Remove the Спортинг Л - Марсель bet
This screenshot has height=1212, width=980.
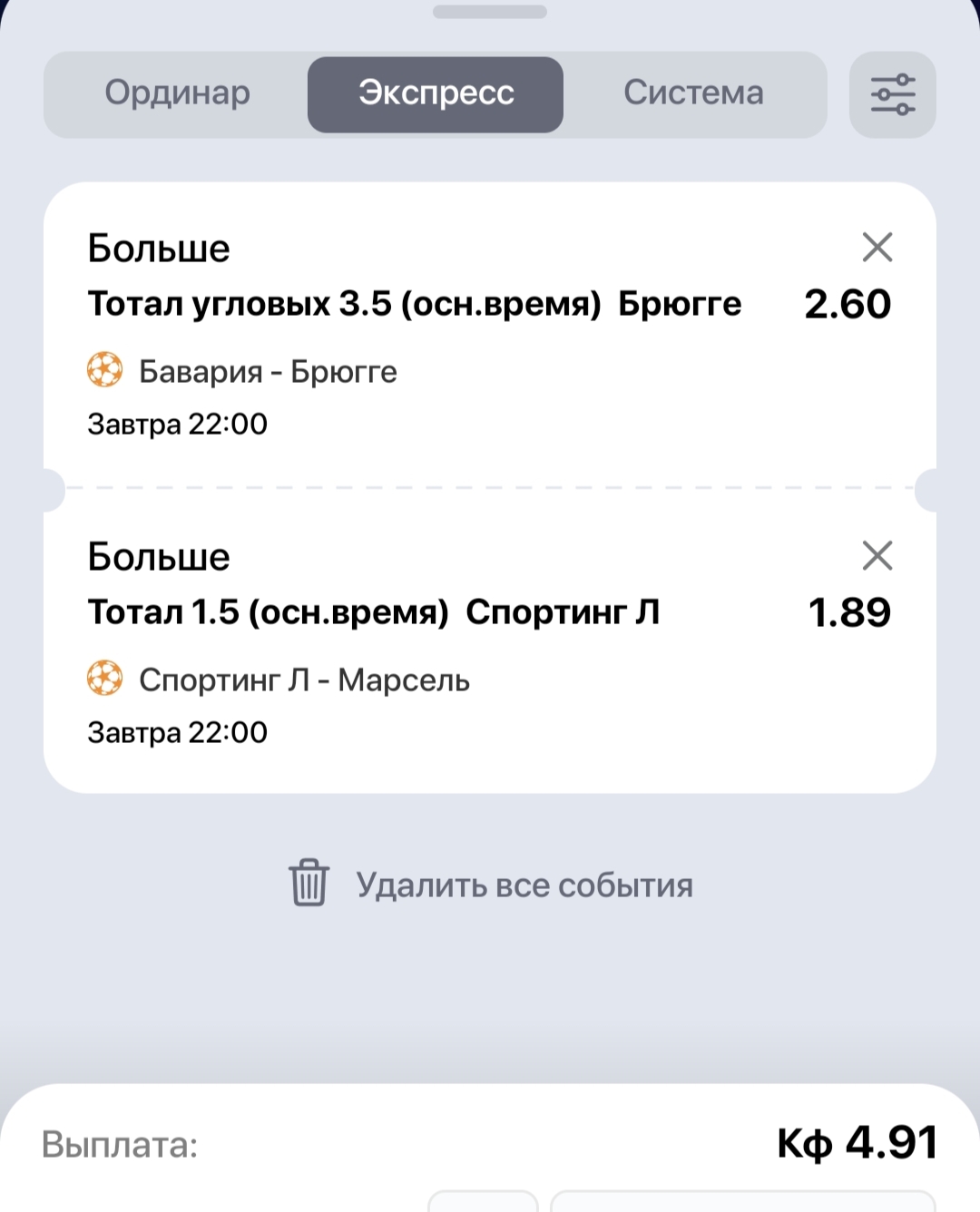click(x=877, y=555)
